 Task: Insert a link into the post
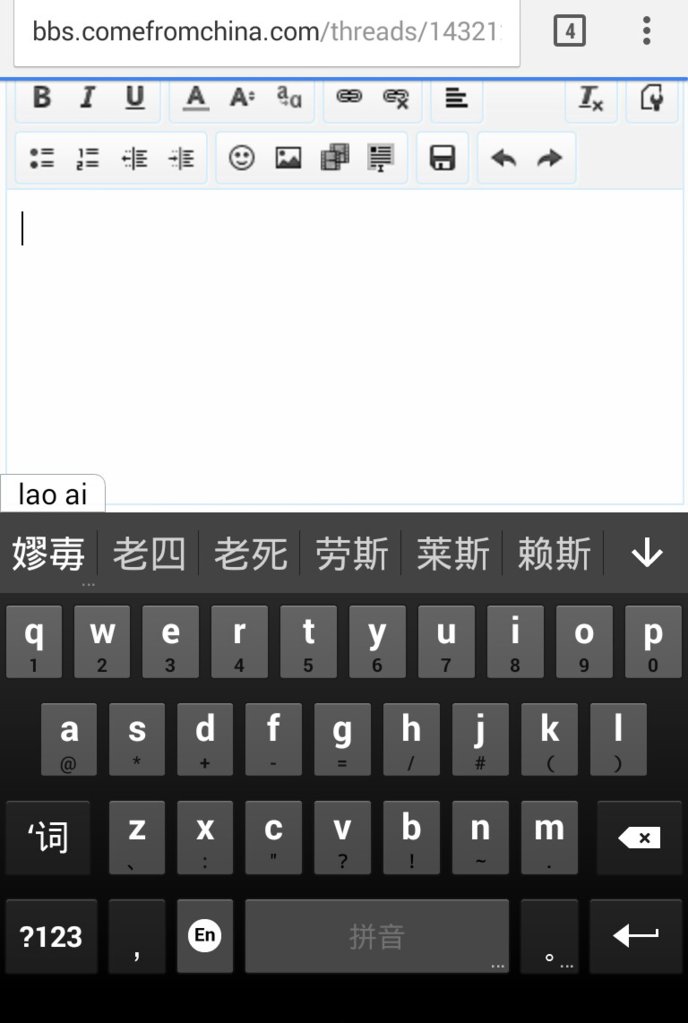click(x=349, y=97)
